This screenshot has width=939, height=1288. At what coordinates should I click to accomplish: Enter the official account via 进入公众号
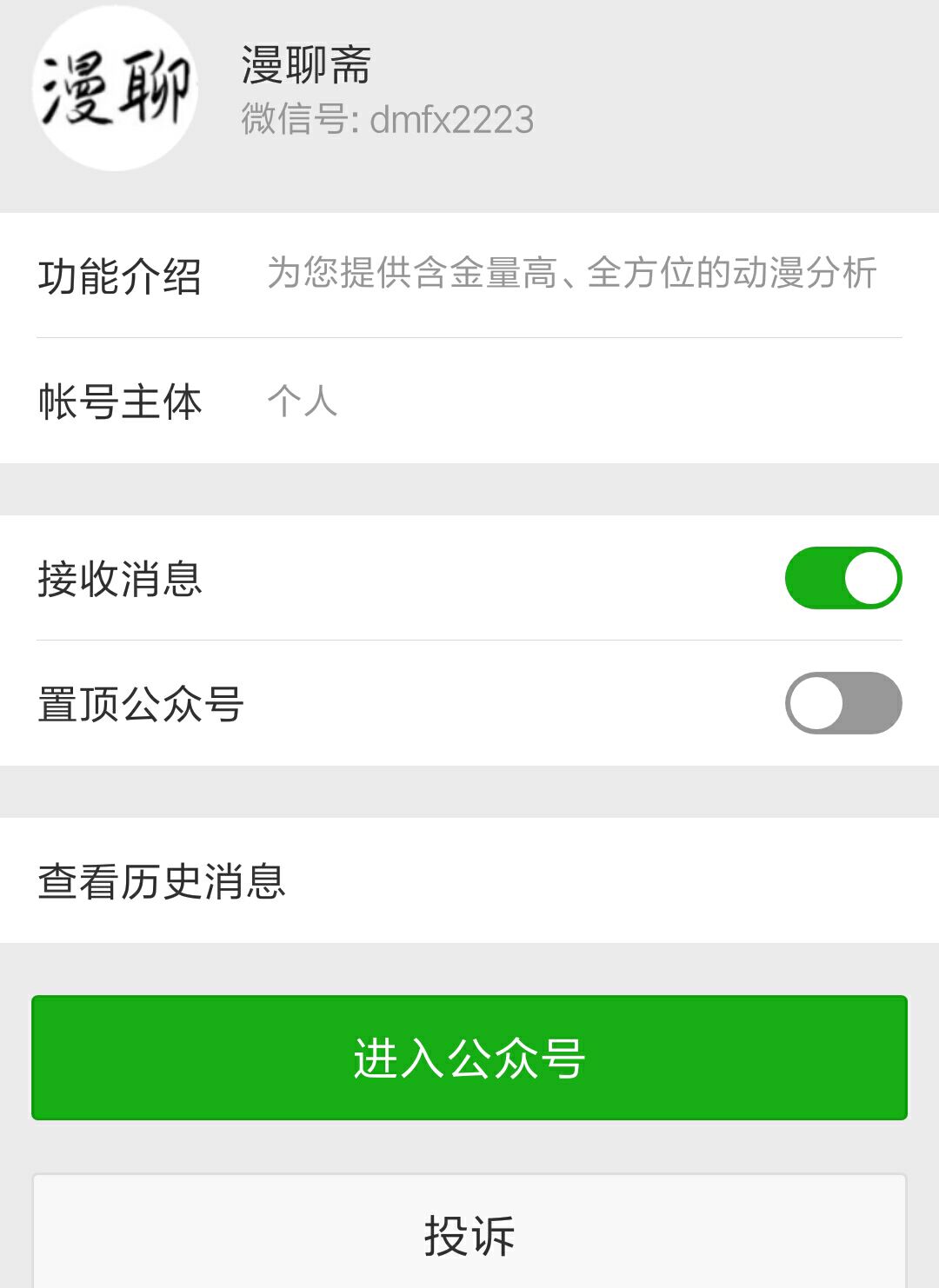[x=469, y=1057]
